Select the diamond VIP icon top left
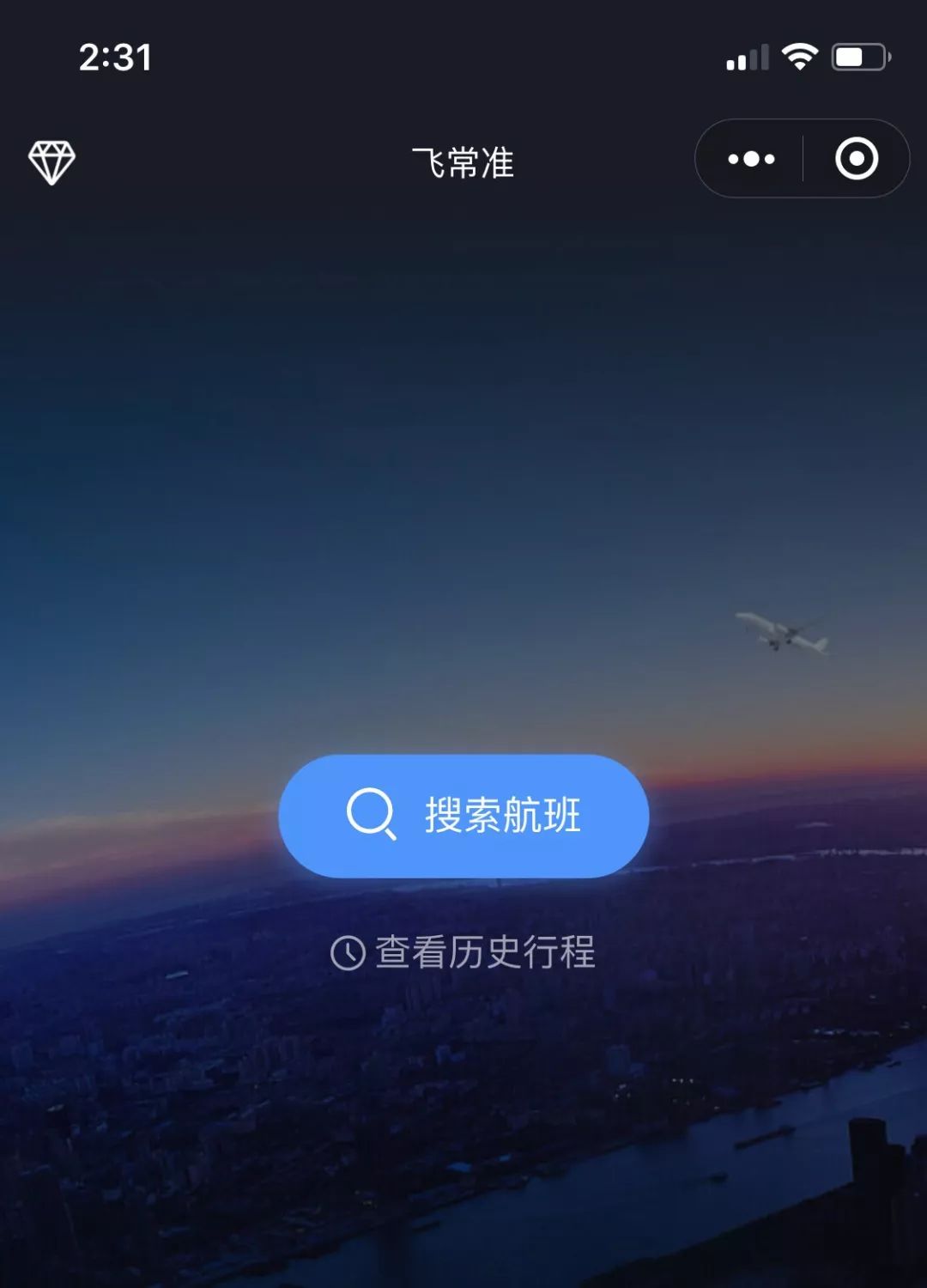 (x=51, y=161)
